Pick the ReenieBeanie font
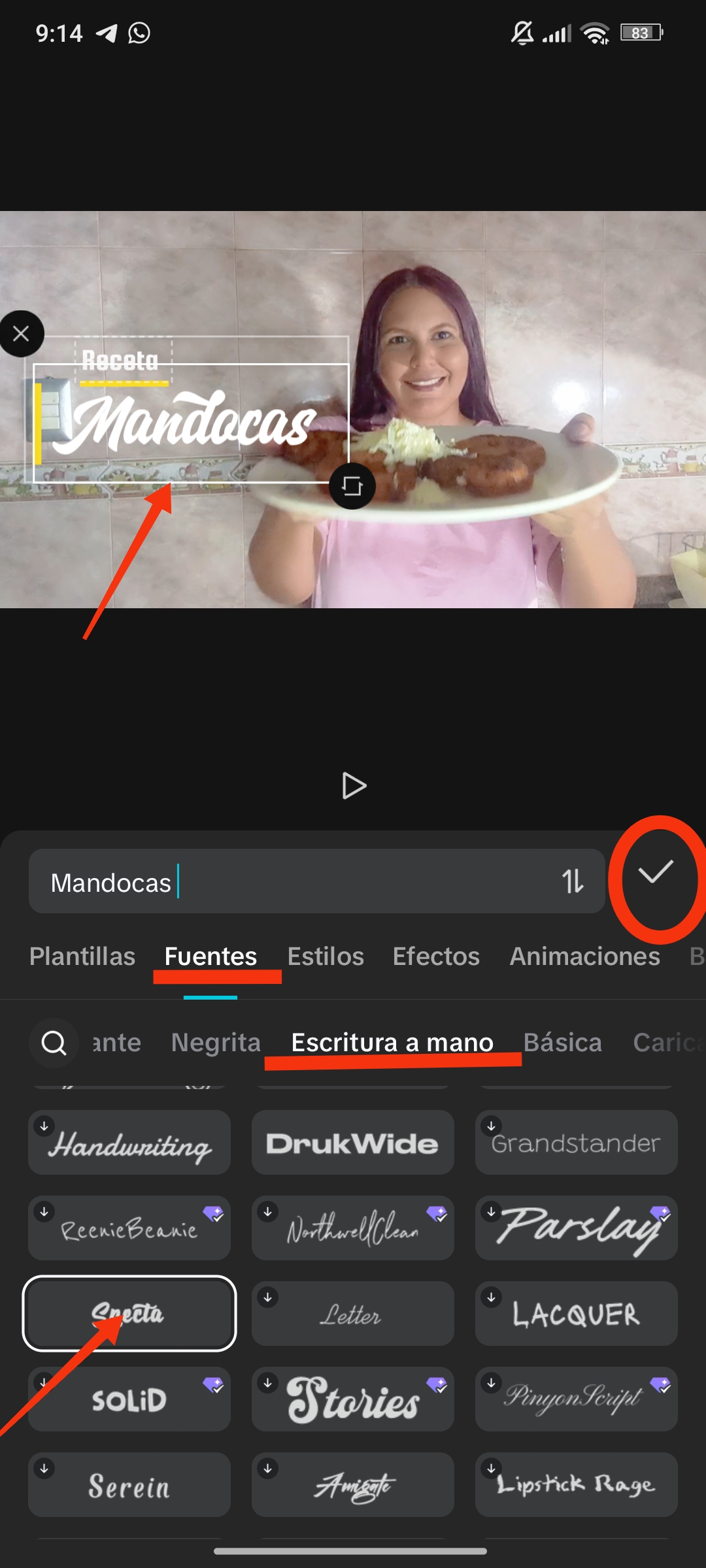The height and width of the screenshot is (1568, 706). 129,1229
